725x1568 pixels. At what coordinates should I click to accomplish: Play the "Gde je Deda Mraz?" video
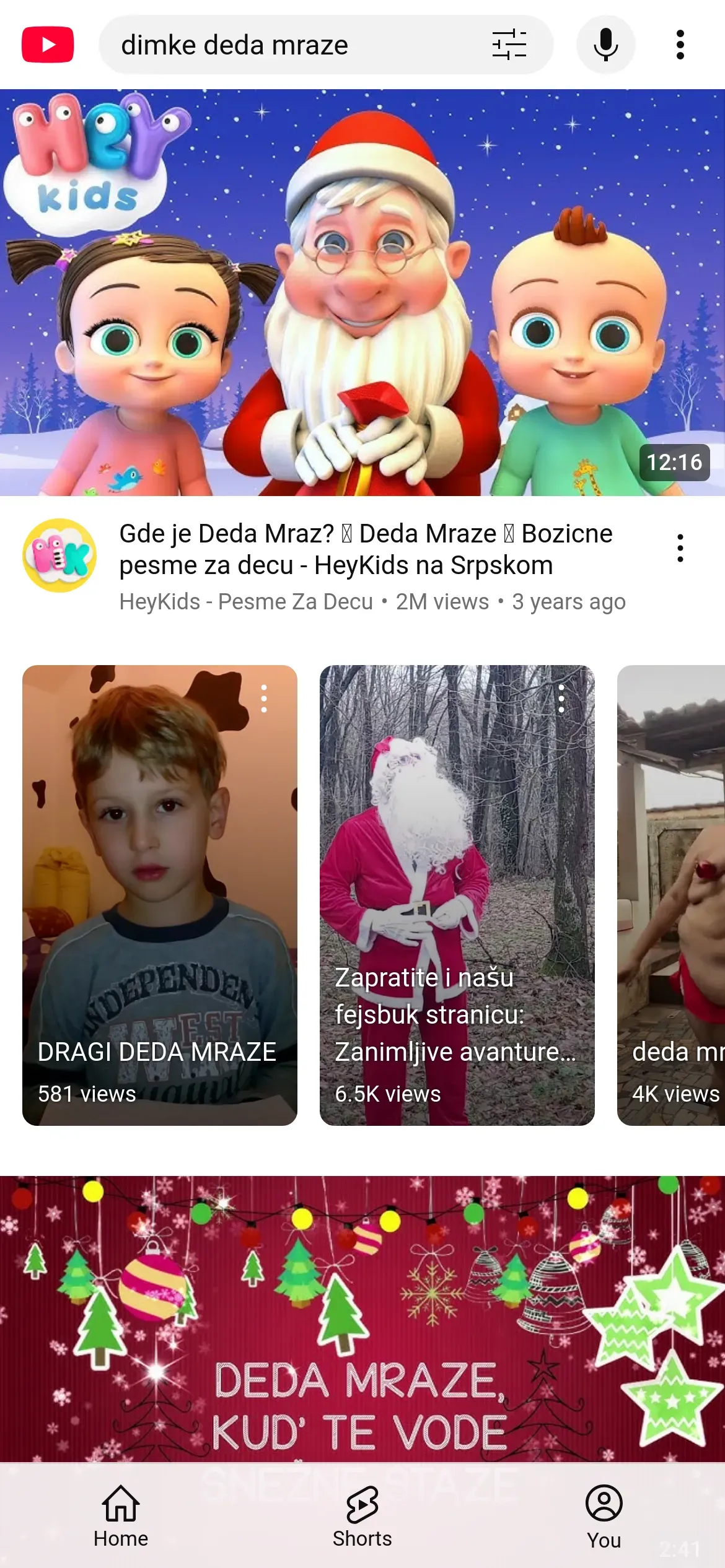362,292
